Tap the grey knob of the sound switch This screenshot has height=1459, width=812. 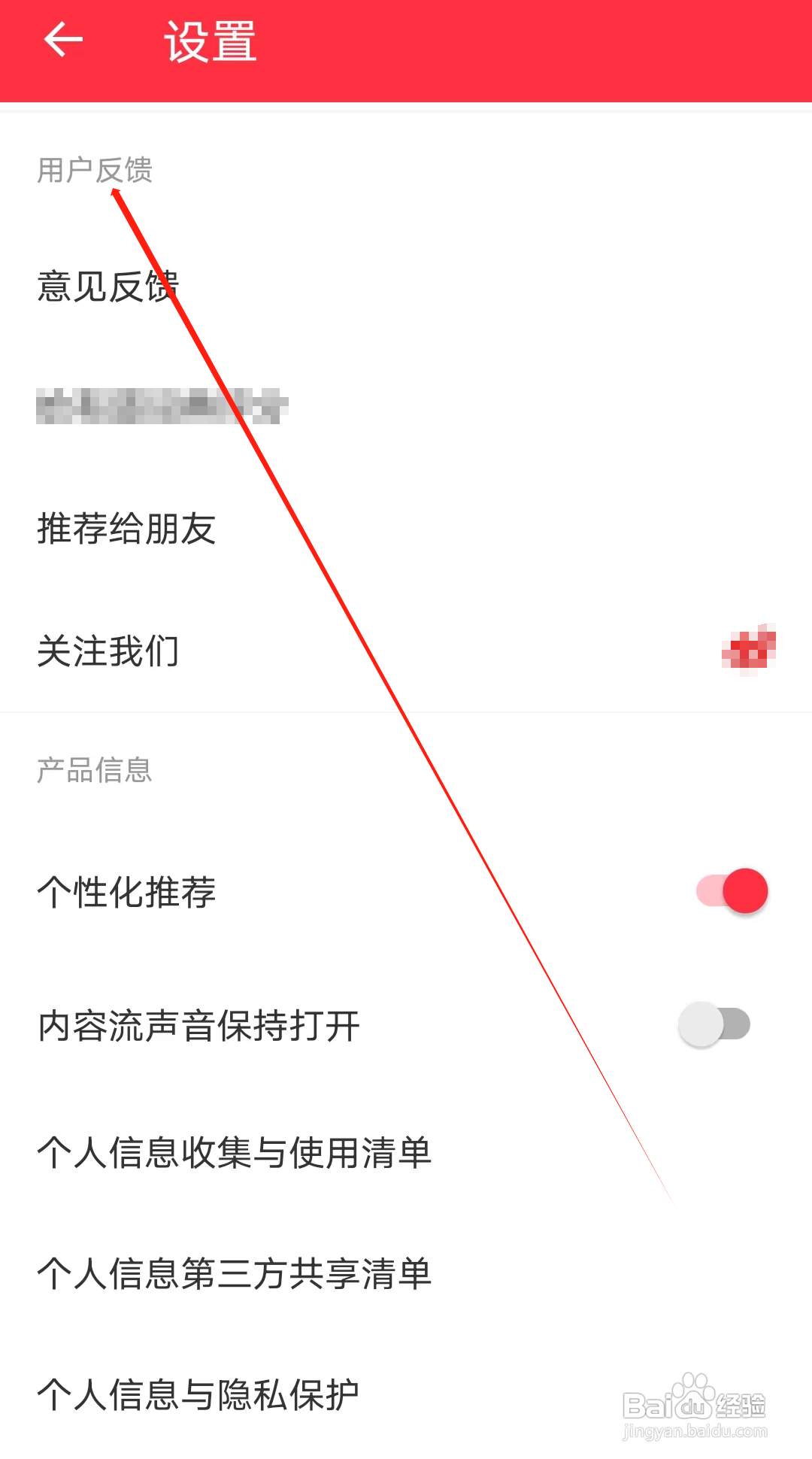point(699,1024)
